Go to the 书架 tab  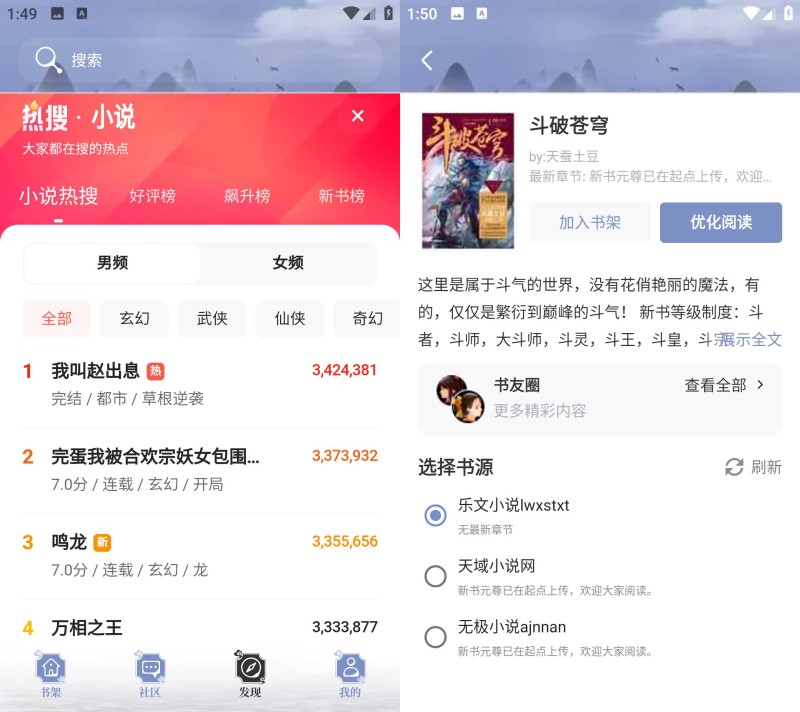[51, 675]
